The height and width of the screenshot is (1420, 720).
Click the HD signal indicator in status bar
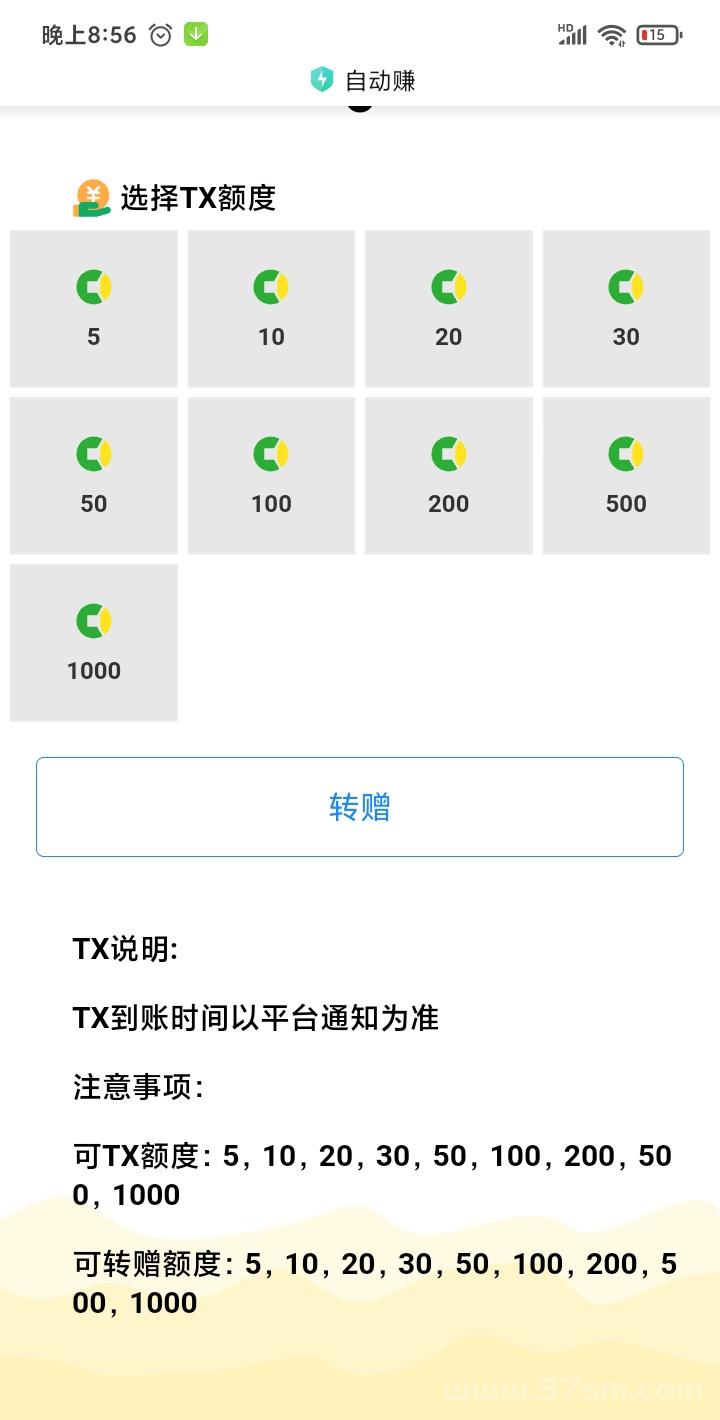[x=570, y=33]
